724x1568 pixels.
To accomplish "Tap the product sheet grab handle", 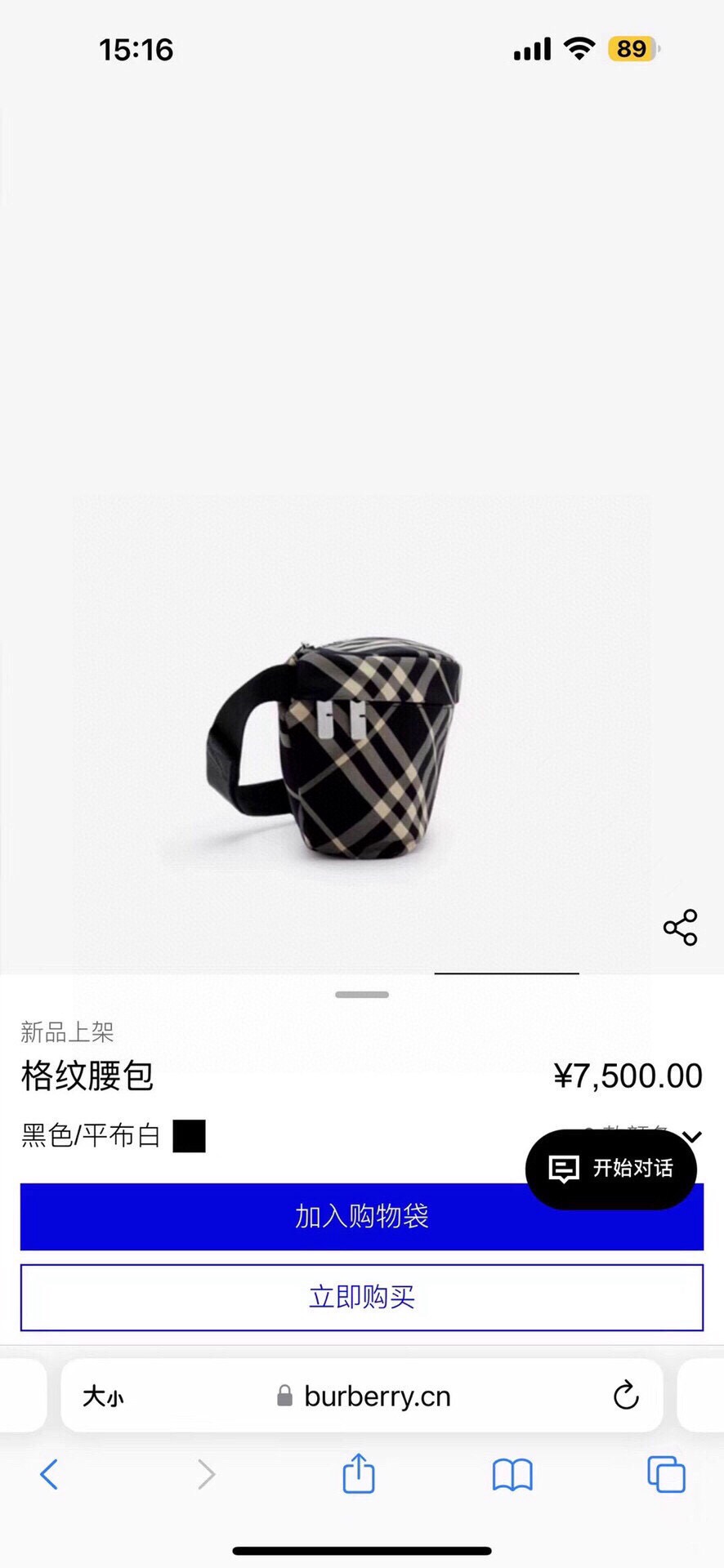I will tap(362, 995).
